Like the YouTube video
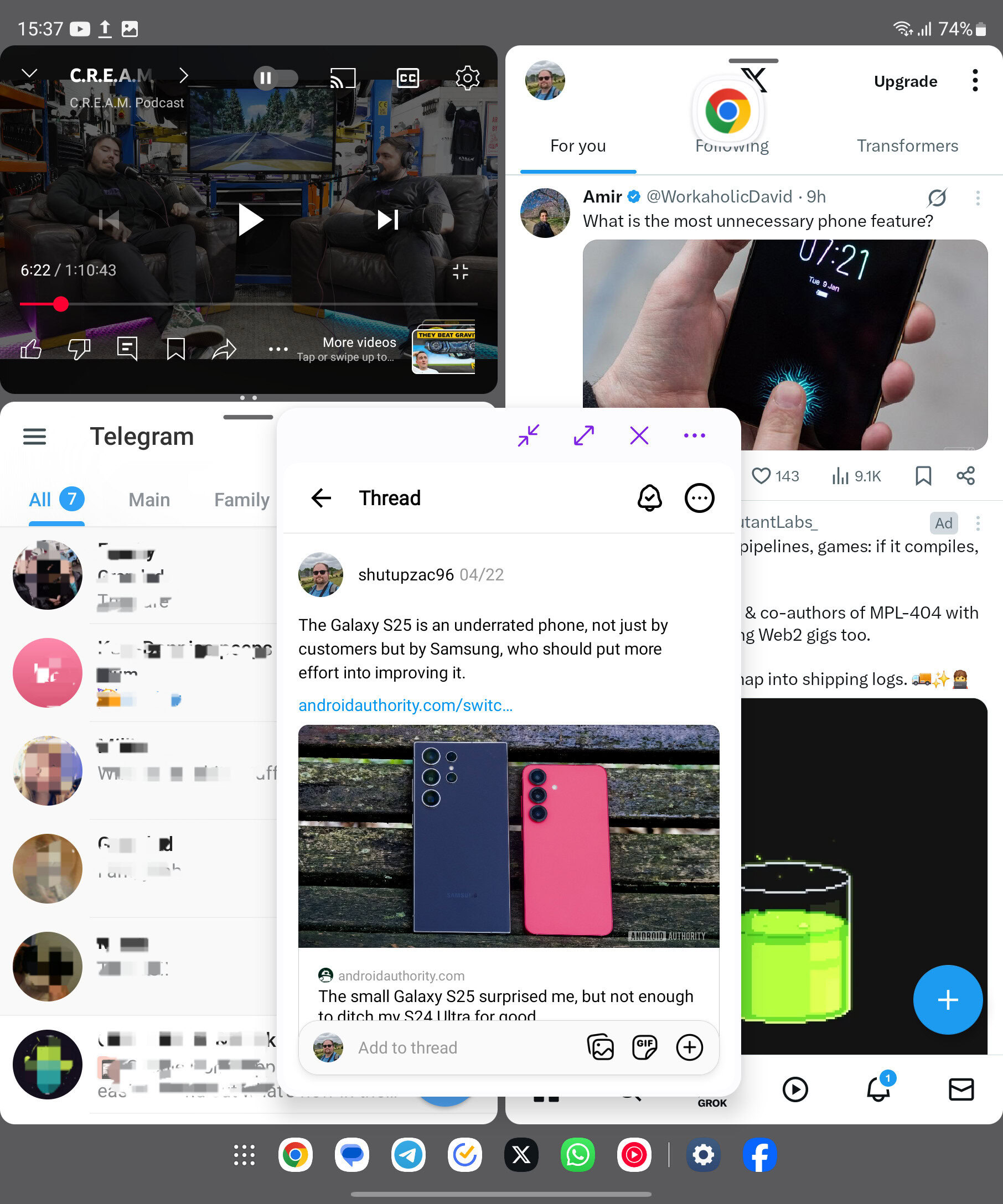 (x=31, y=349)
